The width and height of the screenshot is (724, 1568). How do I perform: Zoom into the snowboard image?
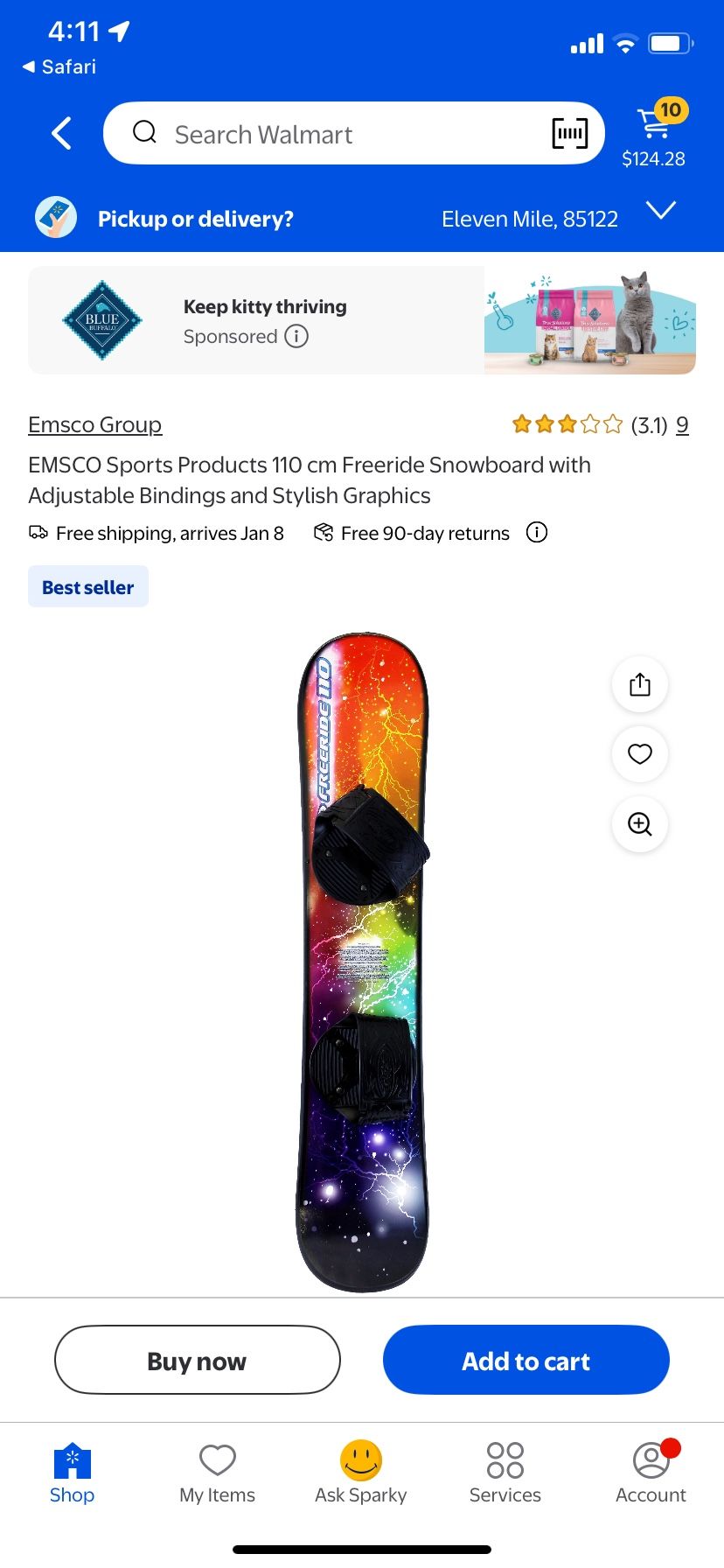[639, 824]
